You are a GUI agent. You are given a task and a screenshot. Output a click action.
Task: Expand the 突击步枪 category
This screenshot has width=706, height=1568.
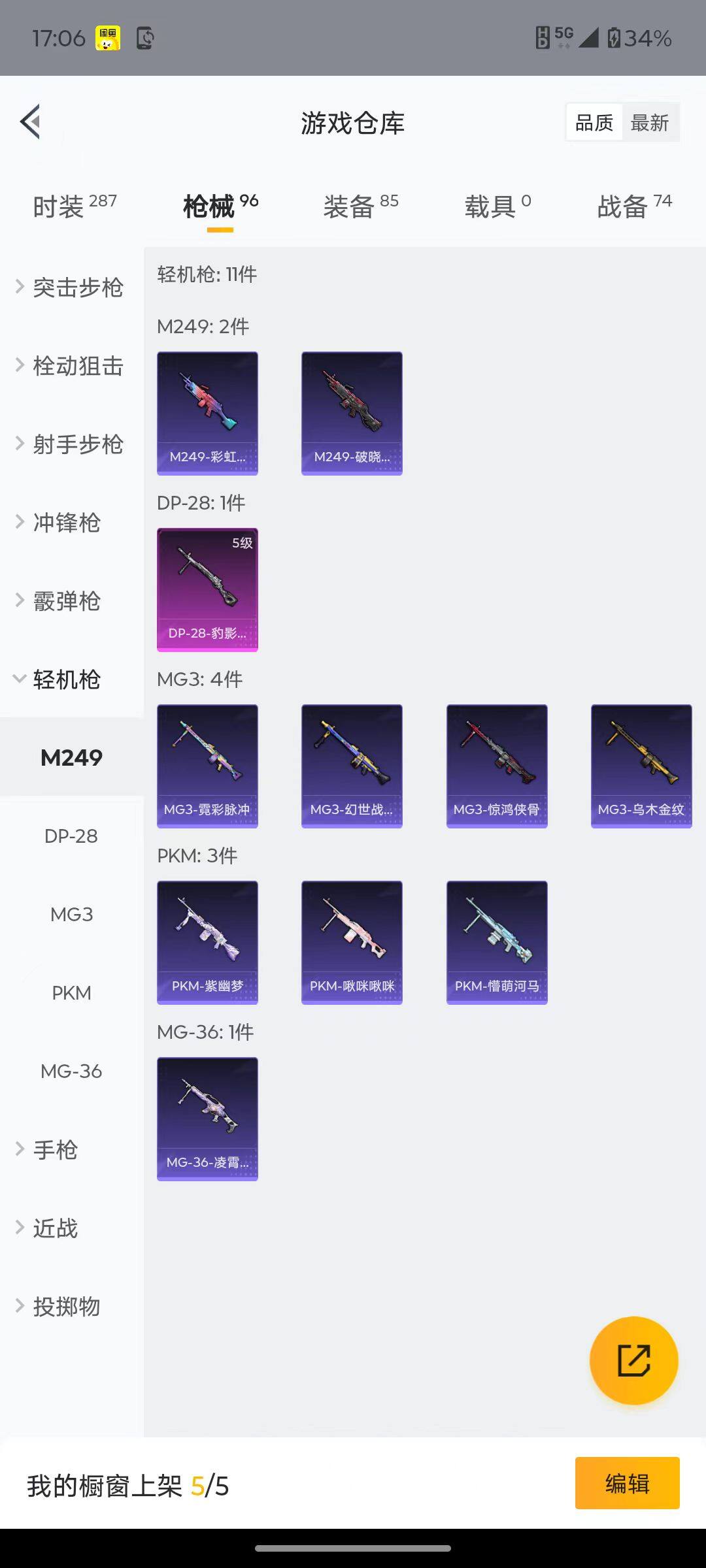pyautogui.click(x=71, y=287)
